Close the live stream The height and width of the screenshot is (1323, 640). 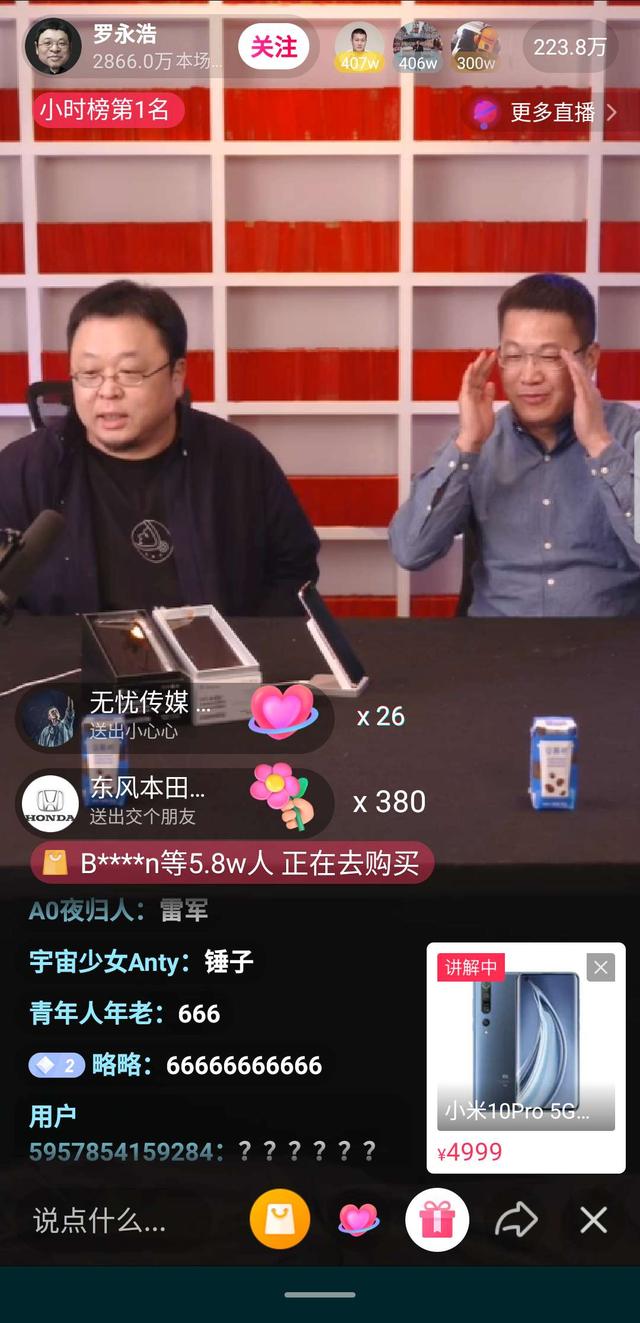tap(594, 1219)
